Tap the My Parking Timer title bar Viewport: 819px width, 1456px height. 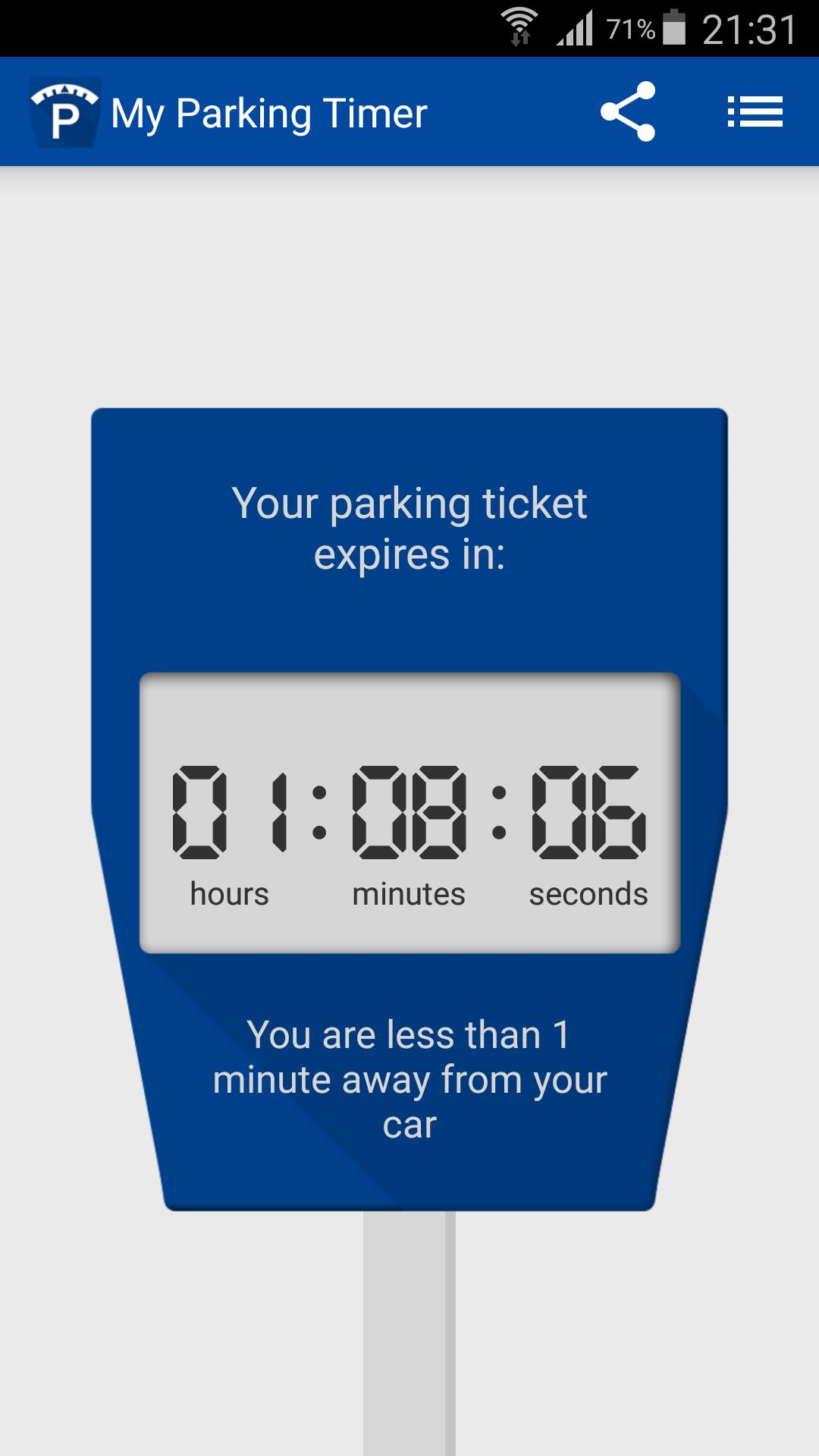pyautogui.click(x=268, y=111)
